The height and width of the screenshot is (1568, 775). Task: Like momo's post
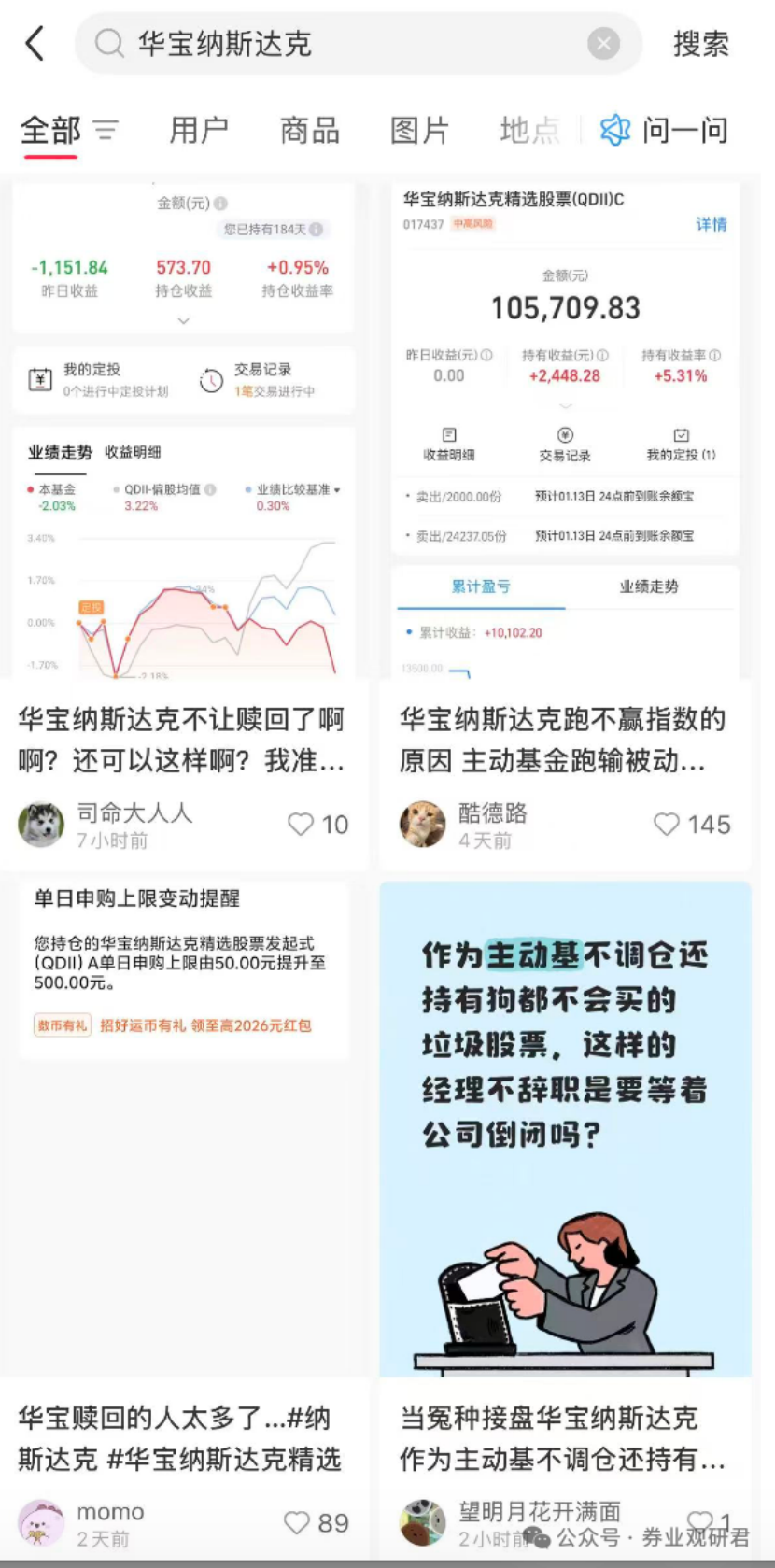coord(297,1522)
